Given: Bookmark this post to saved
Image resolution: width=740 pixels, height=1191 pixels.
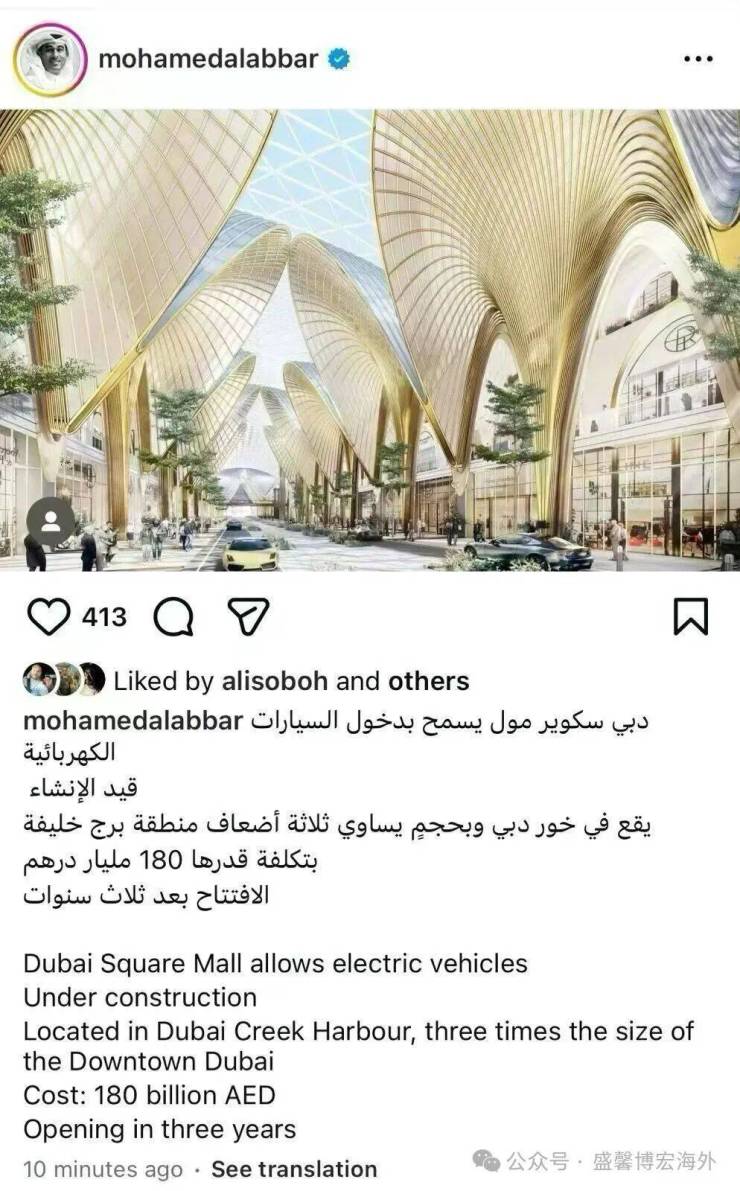Looking at the screenshot, I should pos(691,617).
